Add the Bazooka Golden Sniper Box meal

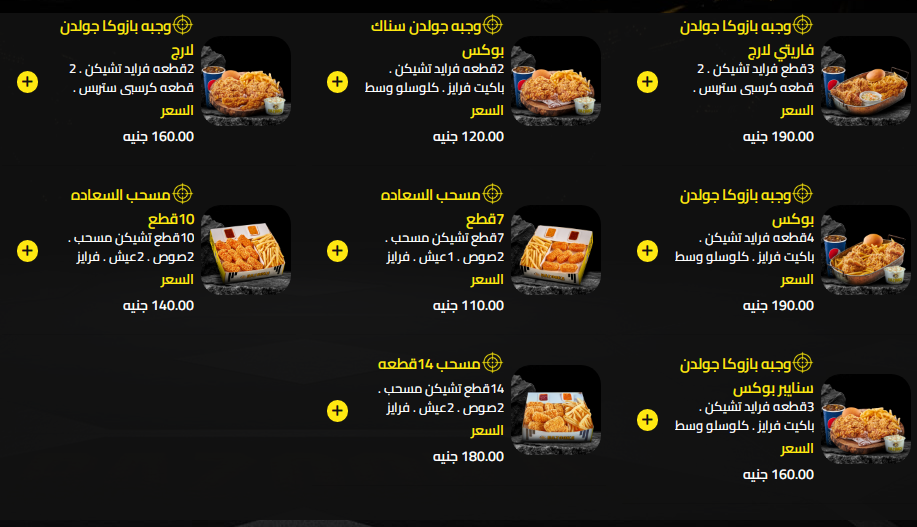click(x=648, y=419)
